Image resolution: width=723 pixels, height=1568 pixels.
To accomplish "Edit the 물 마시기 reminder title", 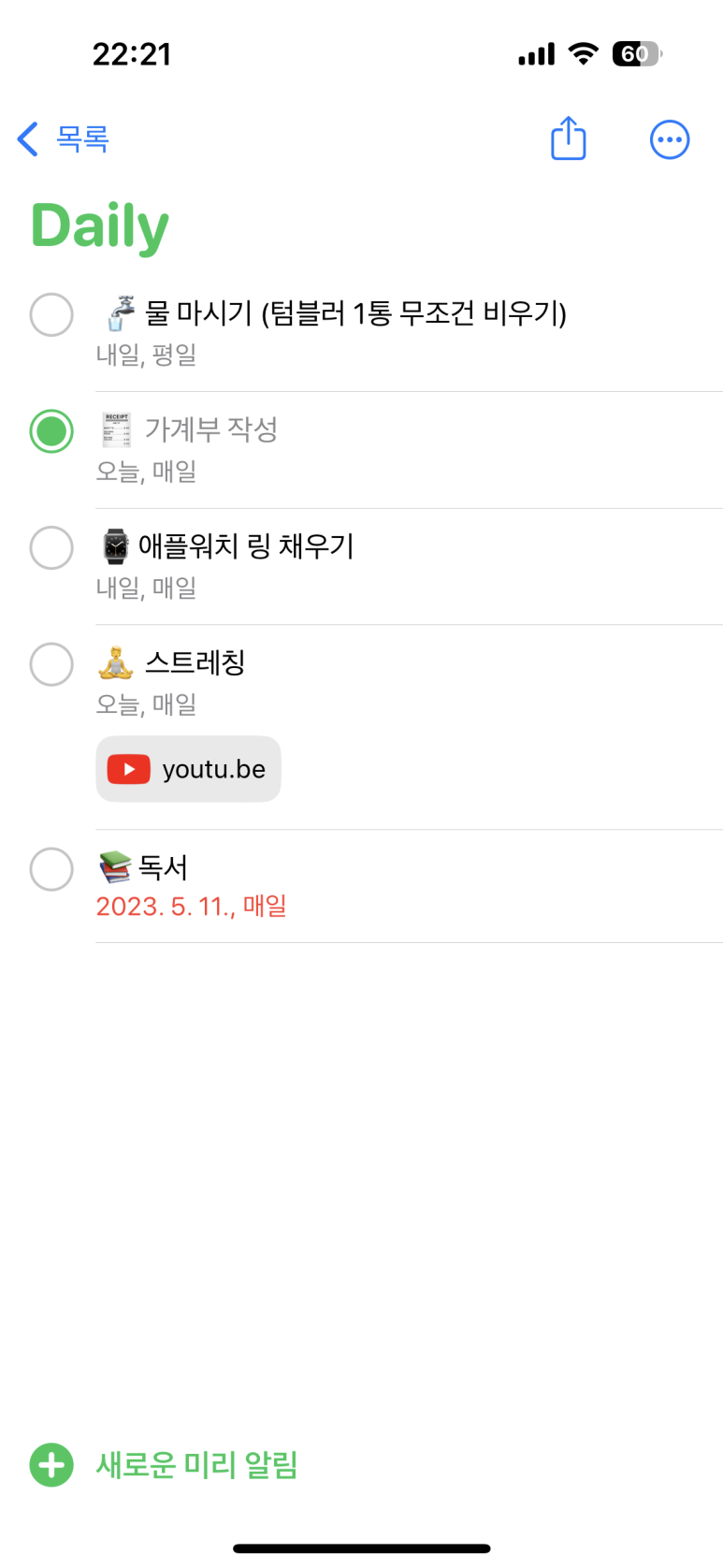I will (333, 312).
